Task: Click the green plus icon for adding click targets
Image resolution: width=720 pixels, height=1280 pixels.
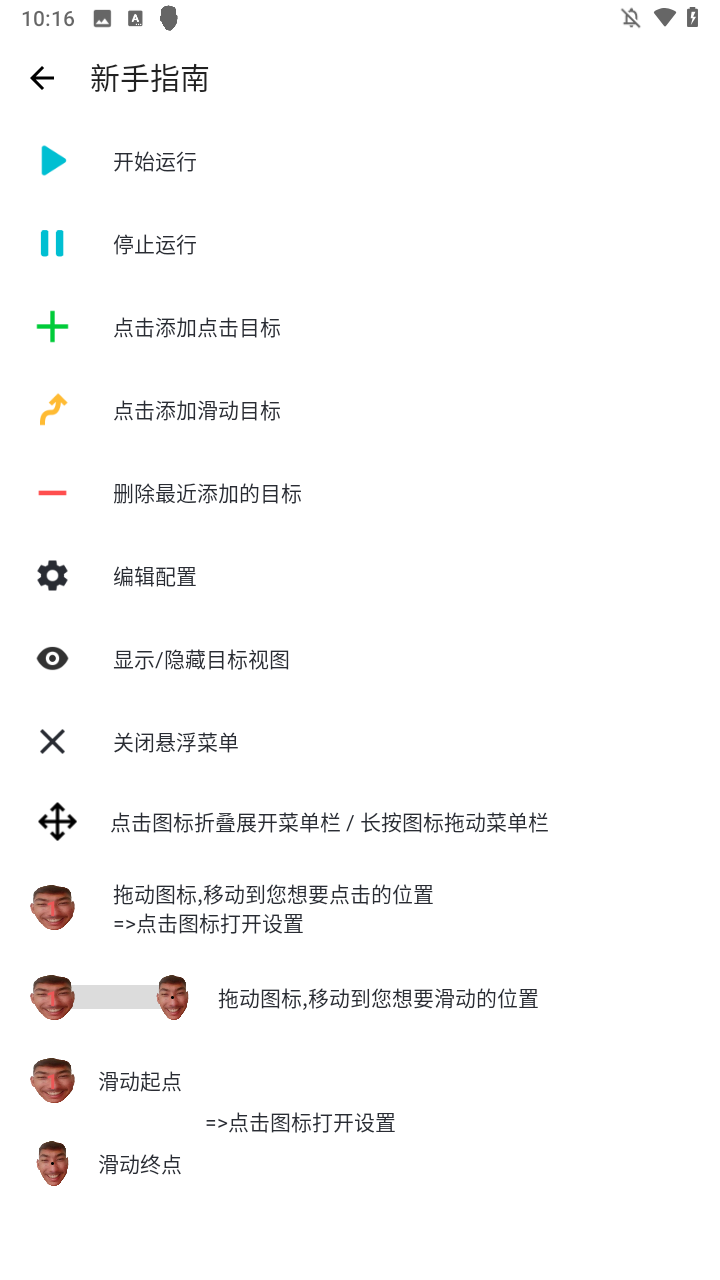Action: (52, 327)
